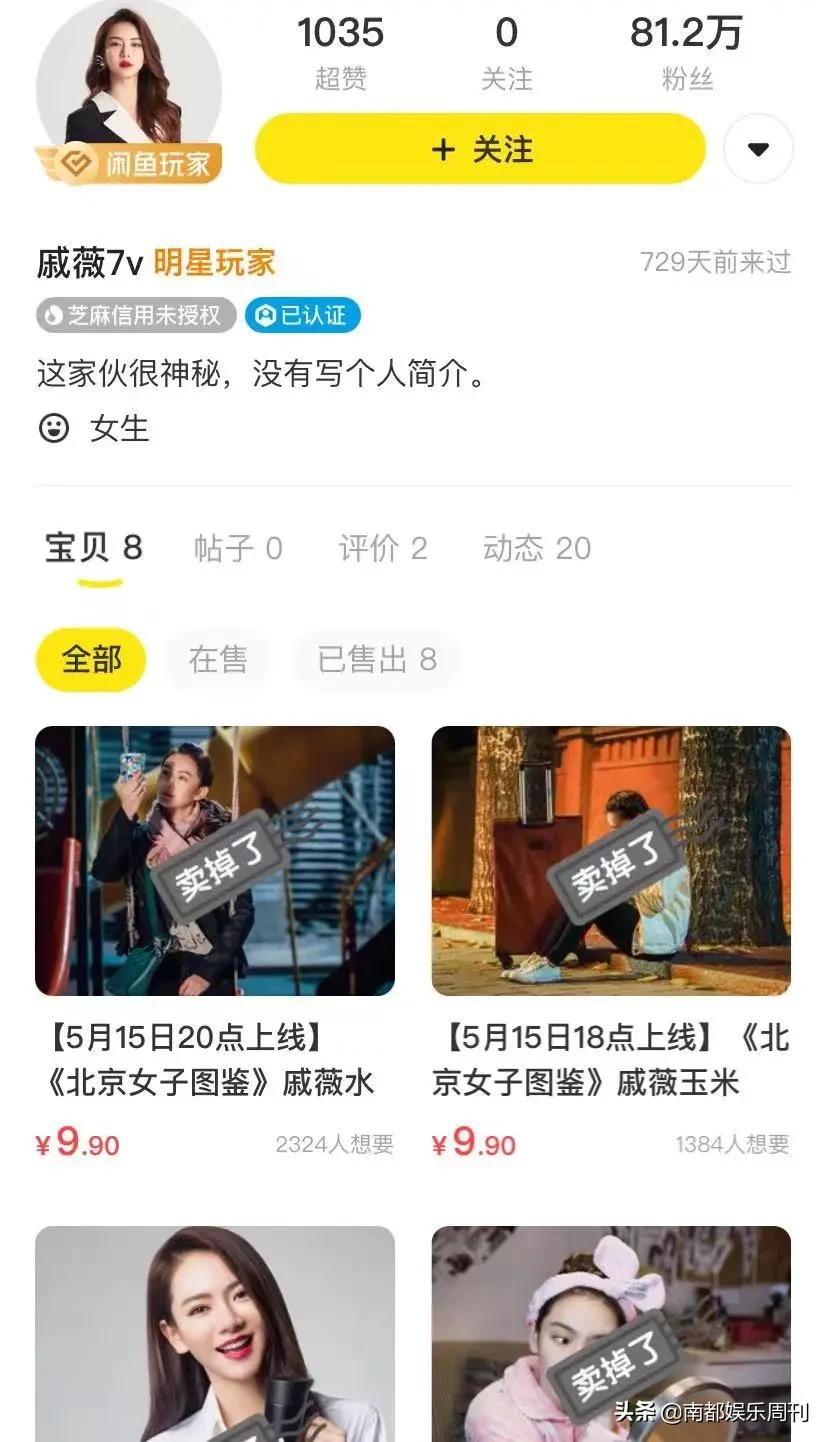Screen dimensions: 828x1442
Task: Click the ¥9.90 price of 戚薇水 listing
Action: (x=76, y=1144)
